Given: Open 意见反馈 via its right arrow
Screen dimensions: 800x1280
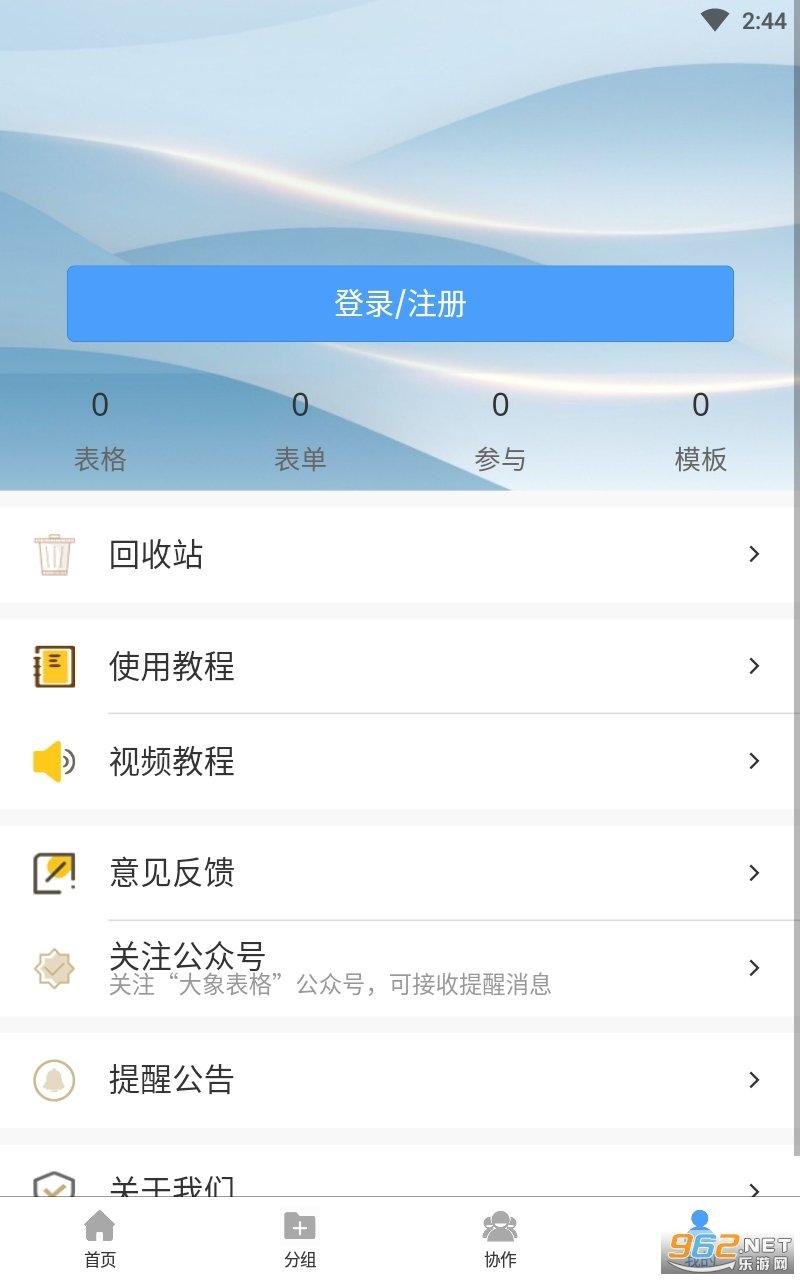Looking at the screenshot, I should coord(754,873).
